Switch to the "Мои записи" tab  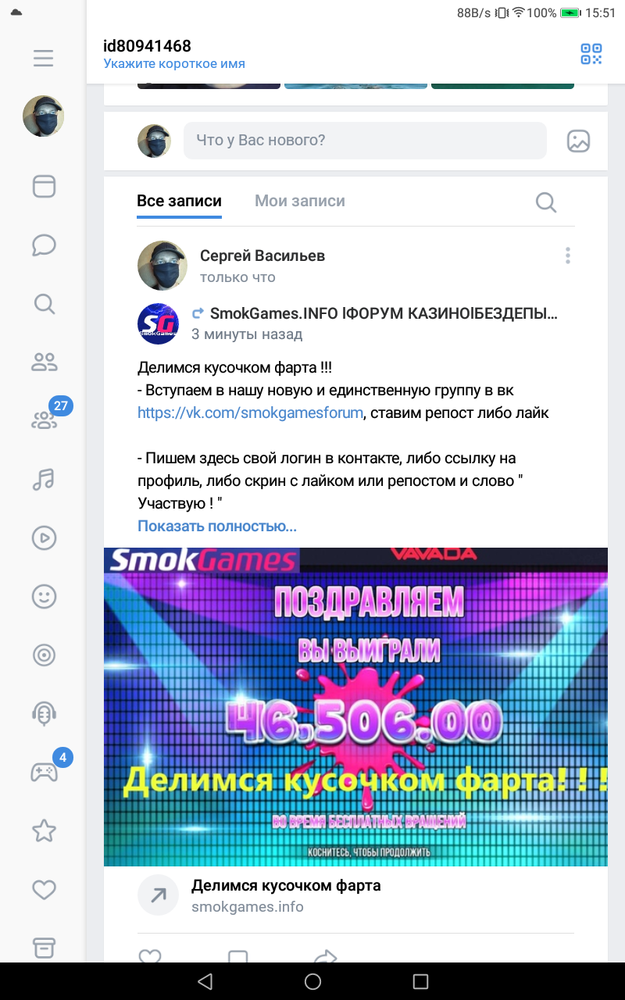click(x=300, y=201)
